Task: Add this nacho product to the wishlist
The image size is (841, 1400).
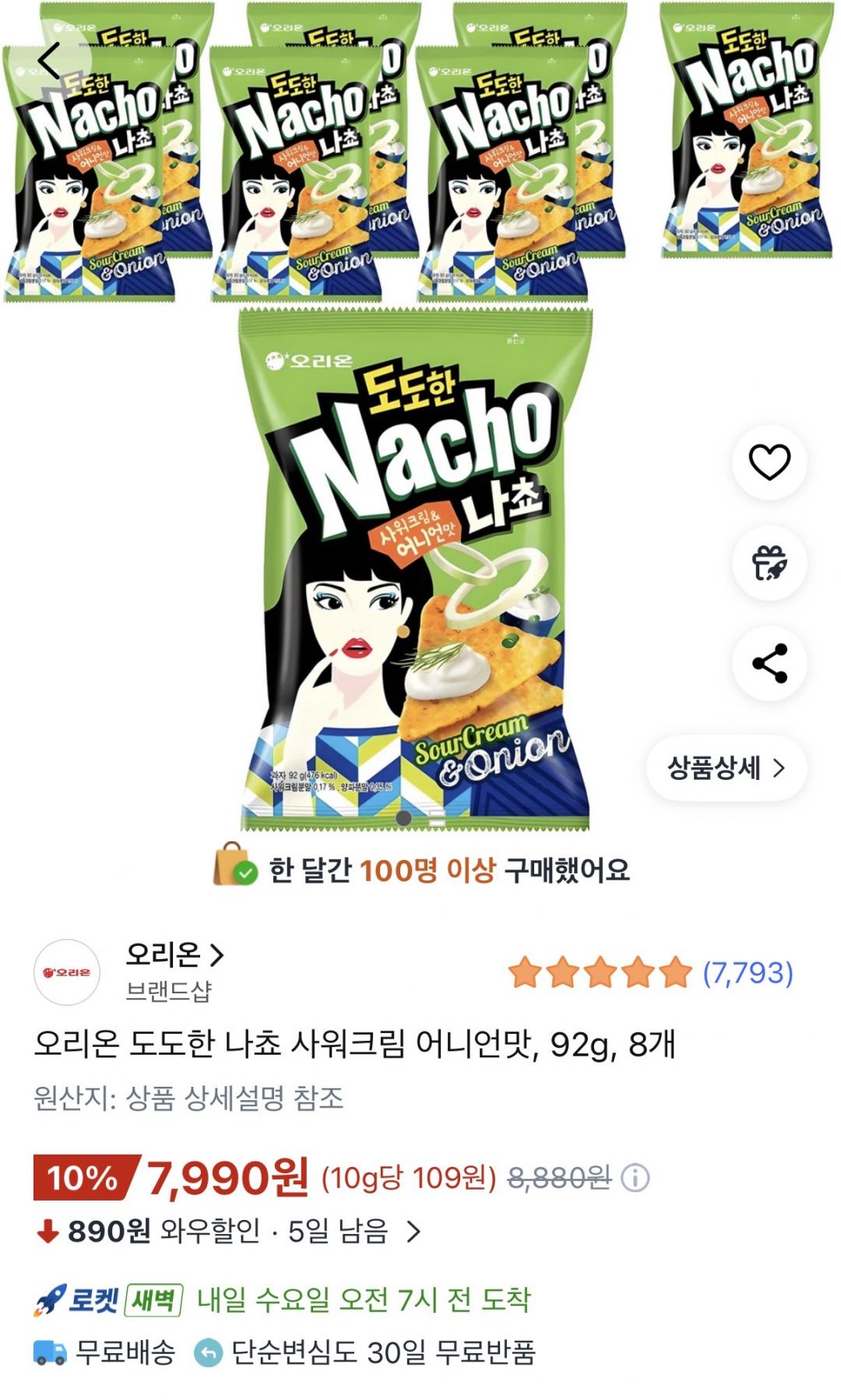Action: [769, 462]
